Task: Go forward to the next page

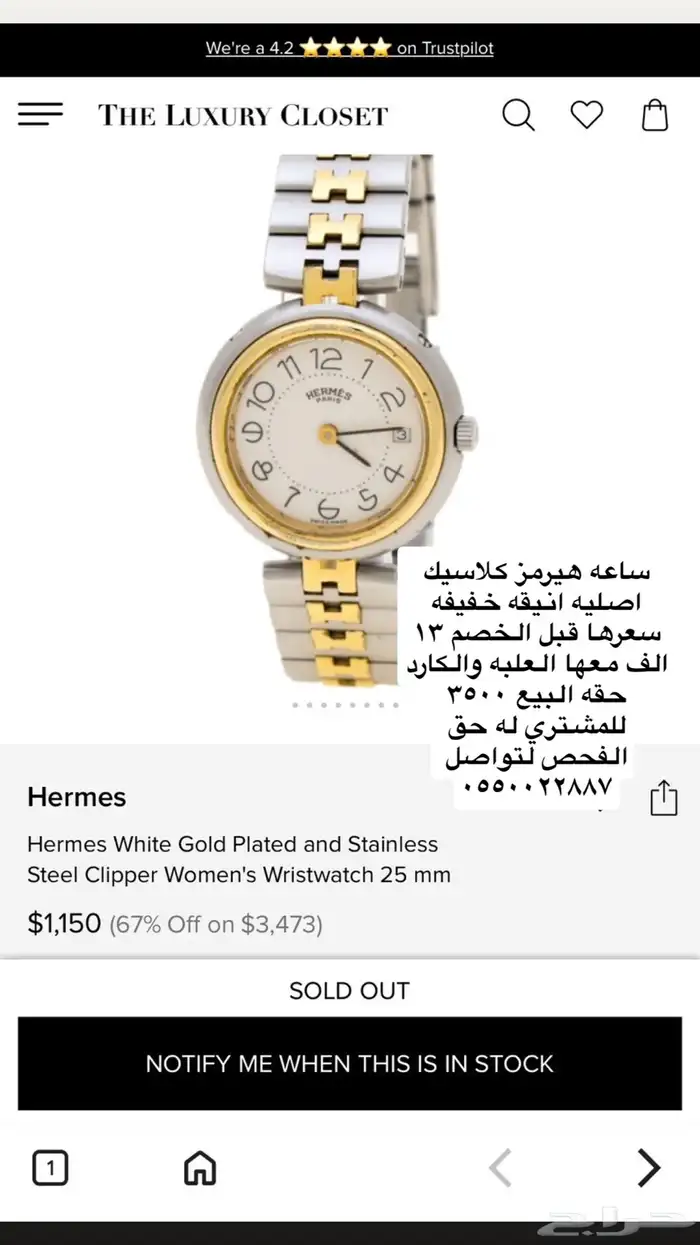Action: click(649, 1167)
